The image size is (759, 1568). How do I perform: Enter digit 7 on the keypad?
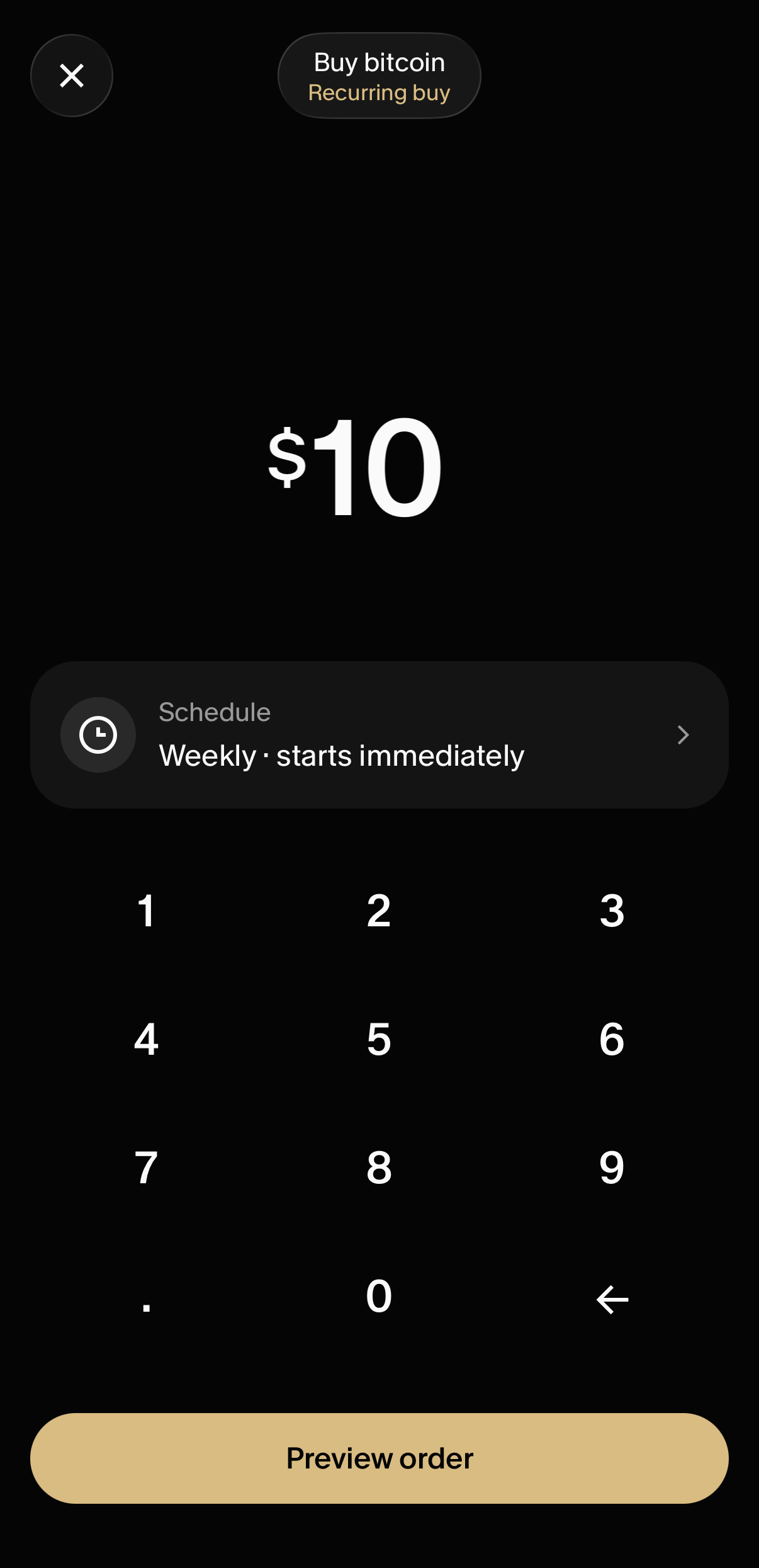(146, 1167)
